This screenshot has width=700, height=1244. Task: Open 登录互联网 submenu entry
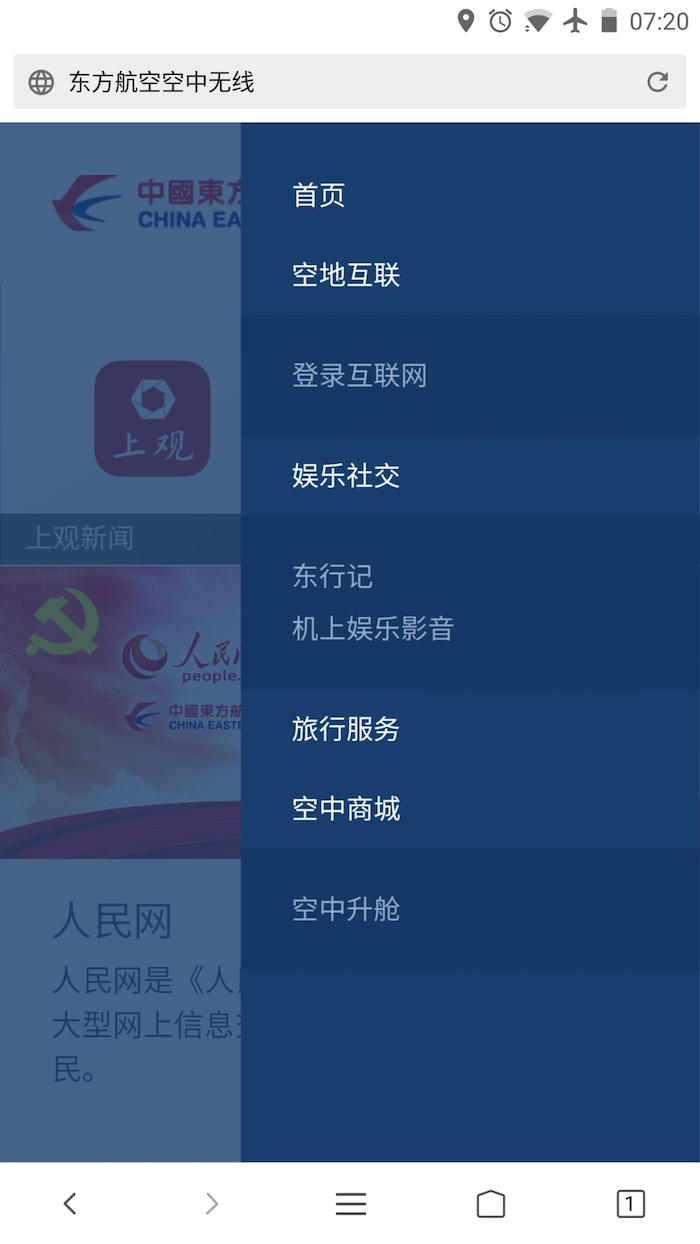pos(359,375)
